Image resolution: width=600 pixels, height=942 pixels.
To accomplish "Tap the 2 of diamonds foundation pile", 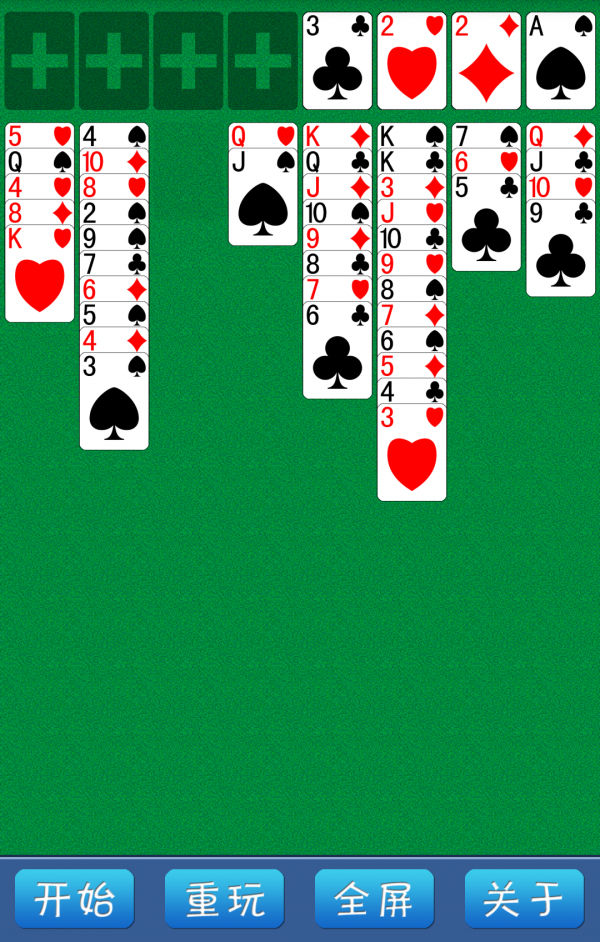I will coord(486,61).
